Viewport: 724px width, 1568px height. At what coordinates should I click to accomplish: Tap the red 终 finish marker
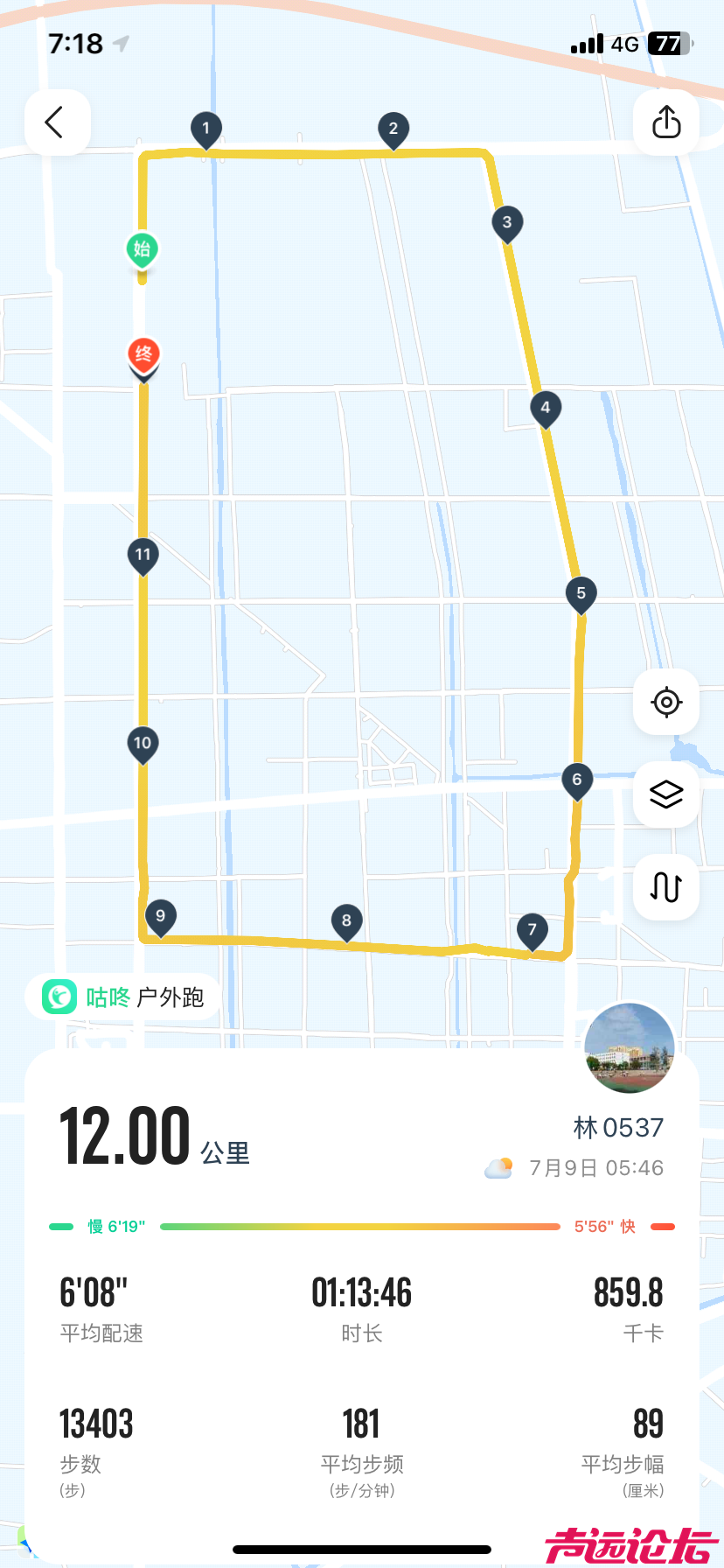(143, 356)
